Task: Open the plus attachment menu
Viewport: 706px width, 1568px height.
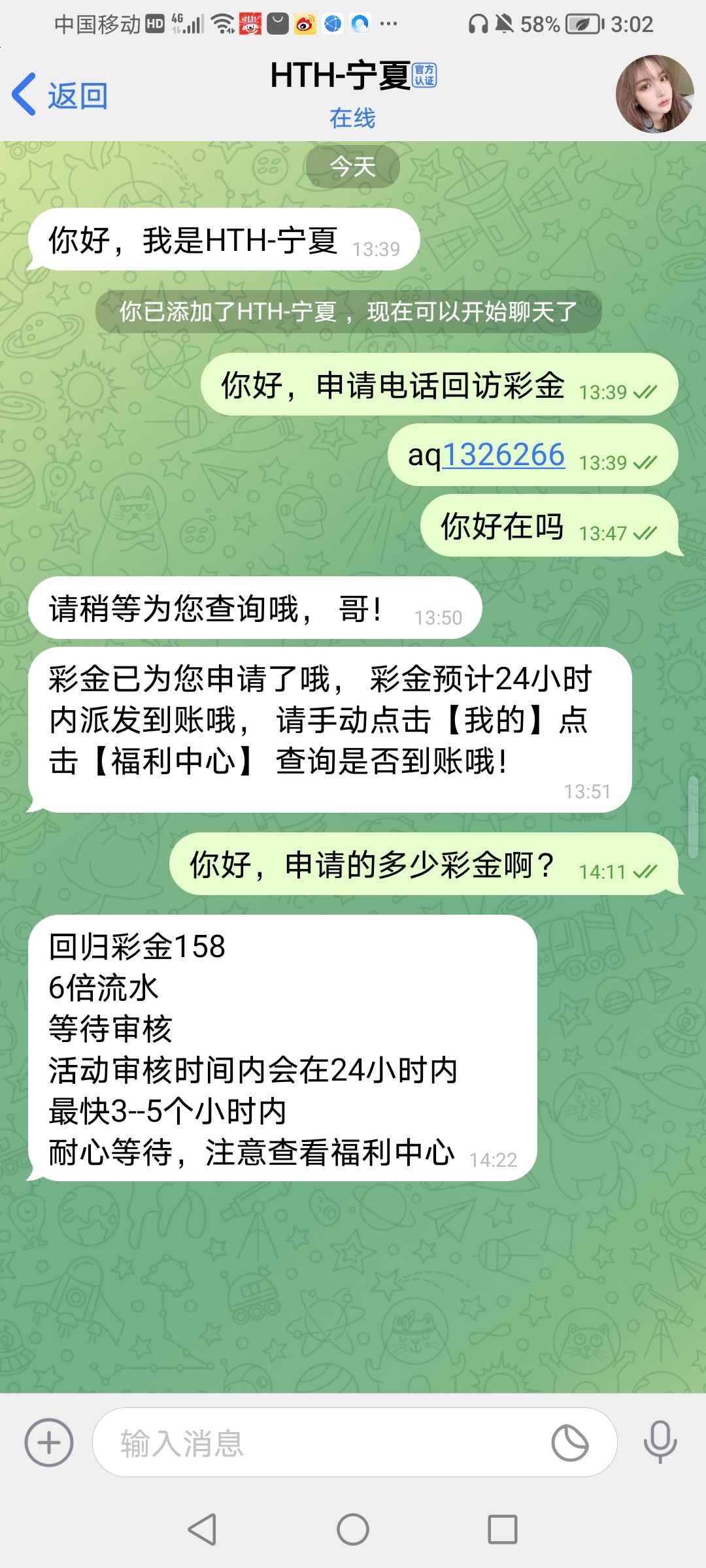Action: (x=49, y=1443)
